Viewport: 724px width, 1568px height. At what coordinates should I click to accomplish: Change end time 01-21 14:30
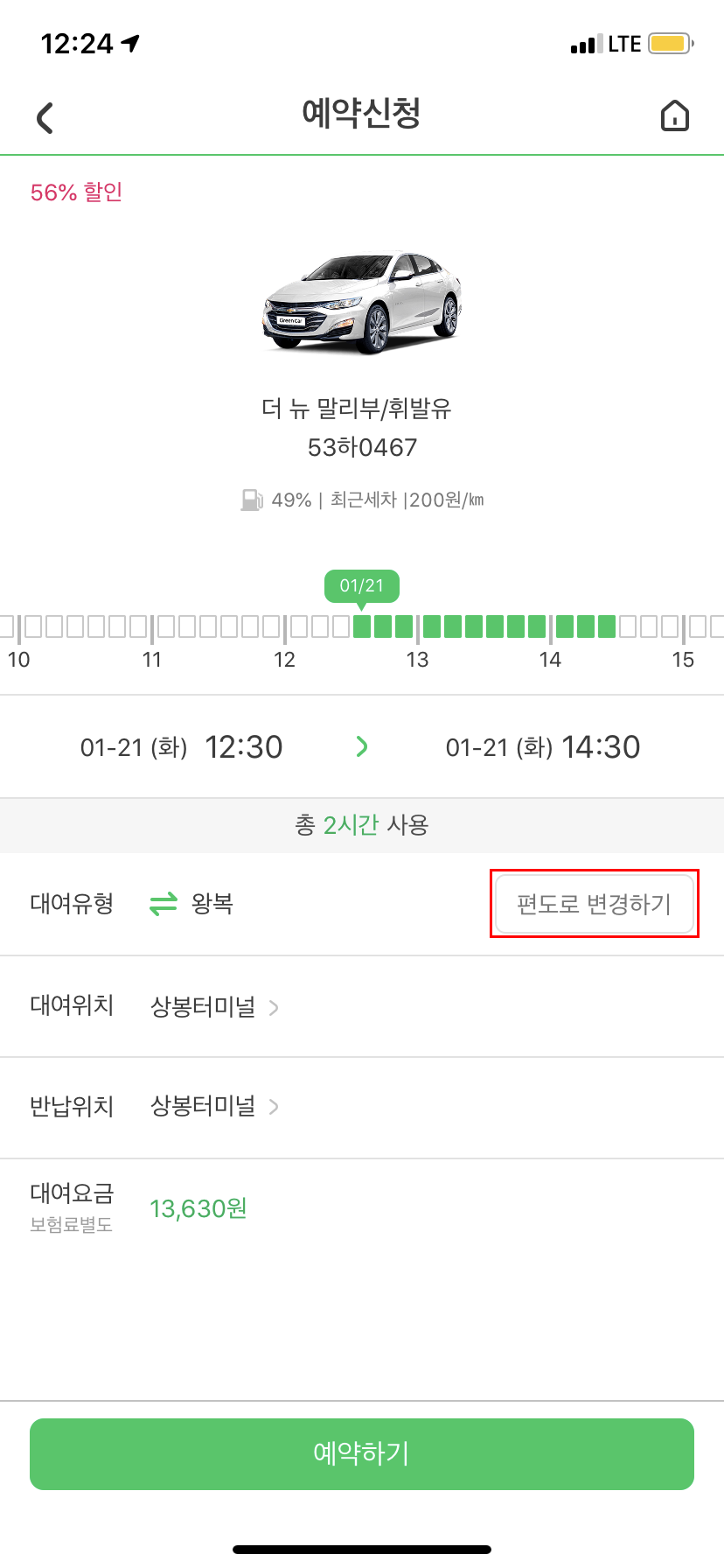pyautogui.click(x=543, y=747)
